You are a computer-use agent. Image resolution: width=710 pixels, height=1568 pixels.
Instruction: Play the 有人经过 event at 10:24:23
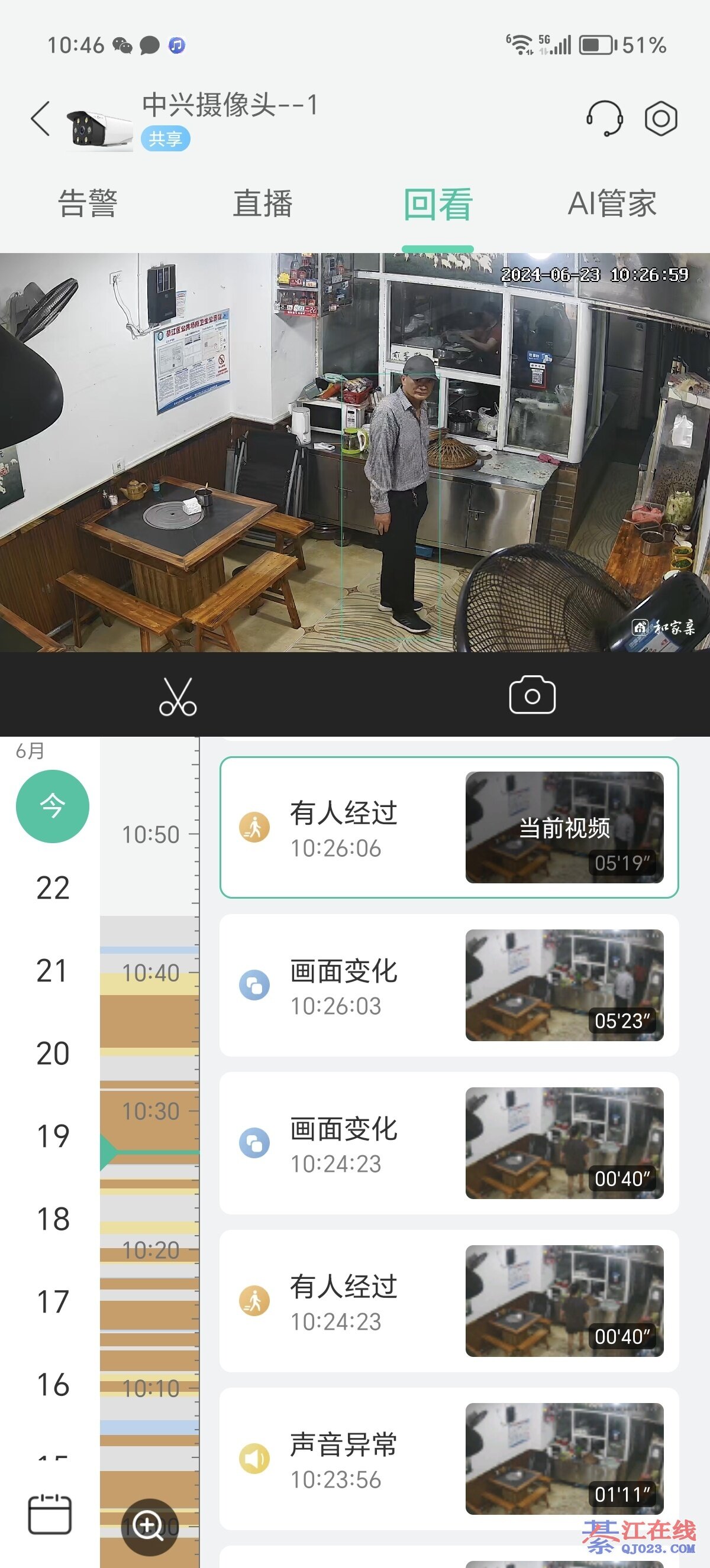448,1301
